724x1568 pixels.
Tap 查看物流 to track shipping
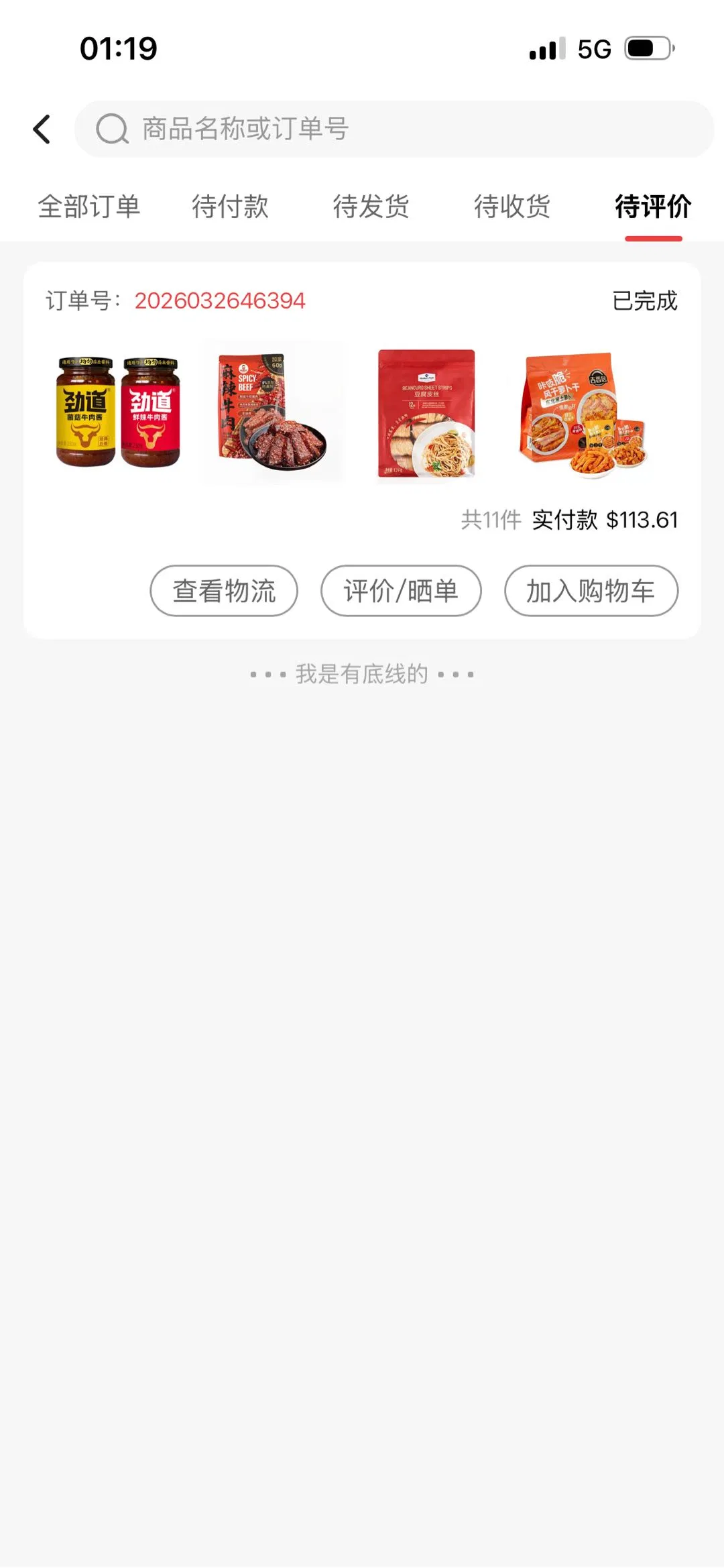[x=224, y=591]
